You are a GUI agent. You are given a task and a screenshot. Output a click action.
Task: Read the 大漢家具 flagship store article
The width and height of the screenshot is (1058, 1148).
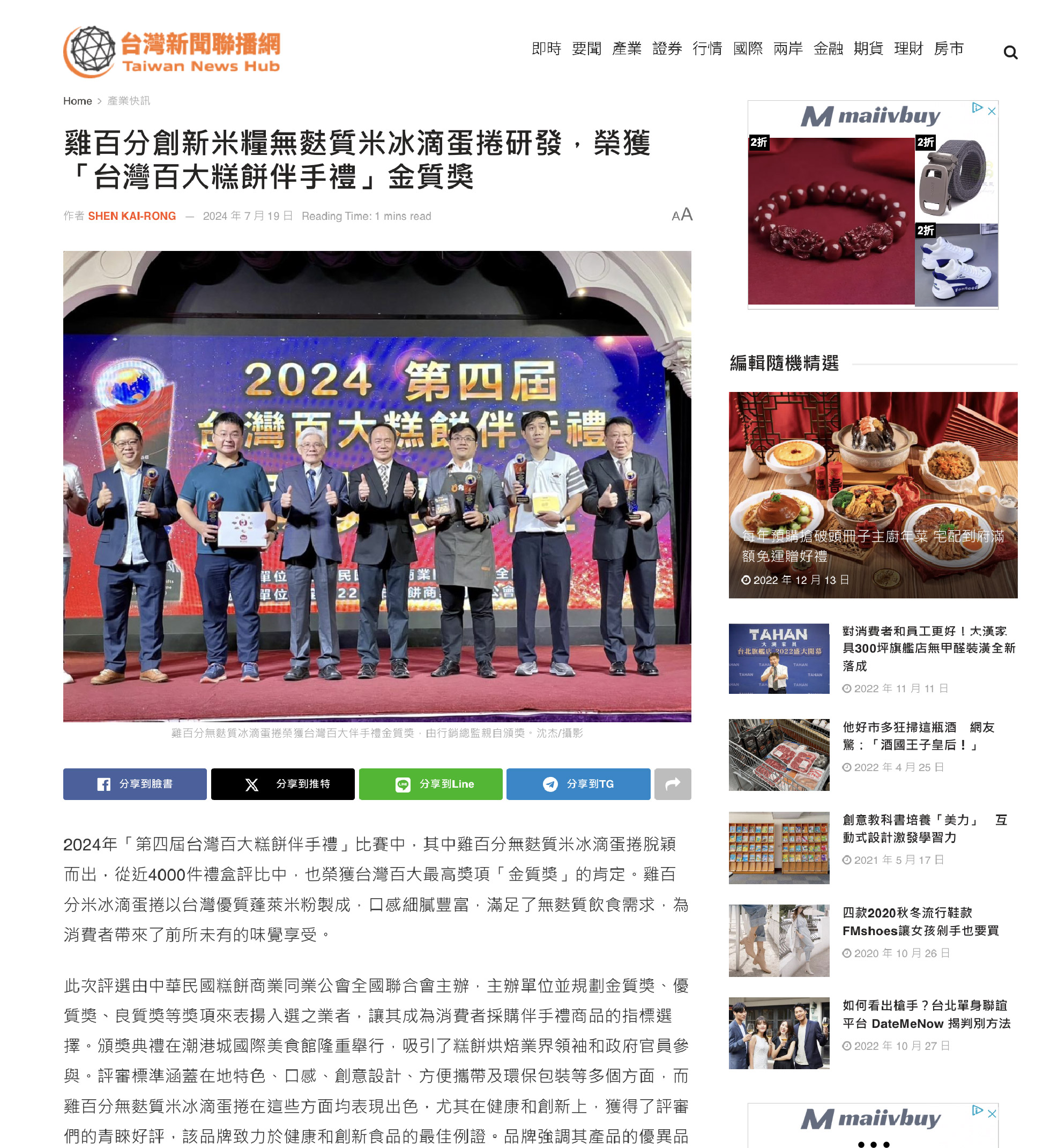[928, 648]
